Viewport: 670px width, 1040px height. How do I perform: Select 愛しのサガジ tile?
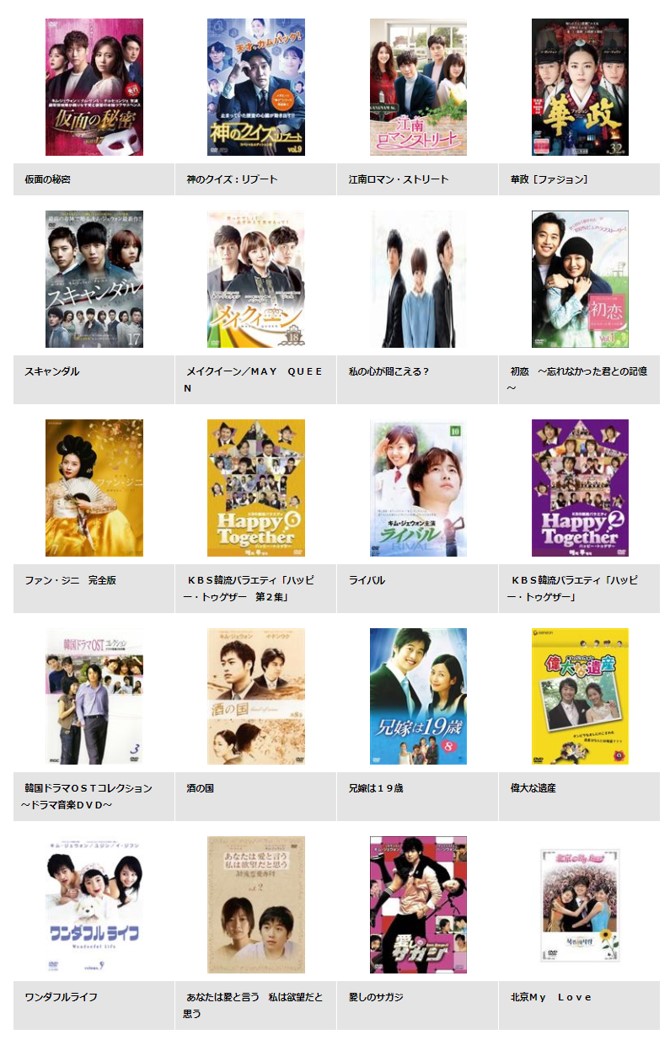tap(418, 904)
